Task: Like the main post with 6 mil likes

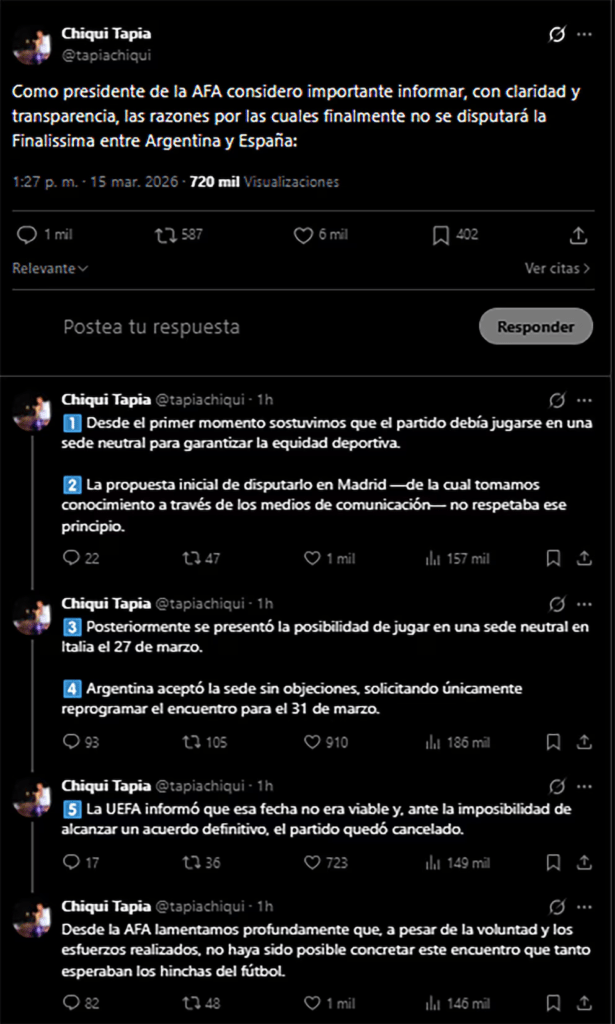Action: pos(304,235)
